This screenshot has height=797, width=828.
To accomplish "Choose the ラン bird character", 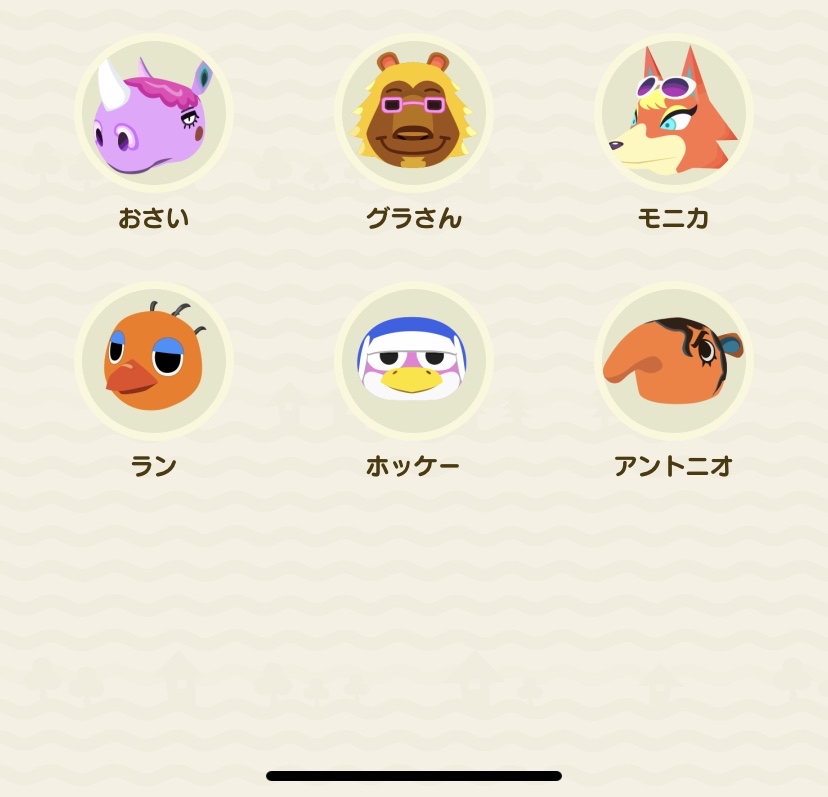I will pos(153,361).
